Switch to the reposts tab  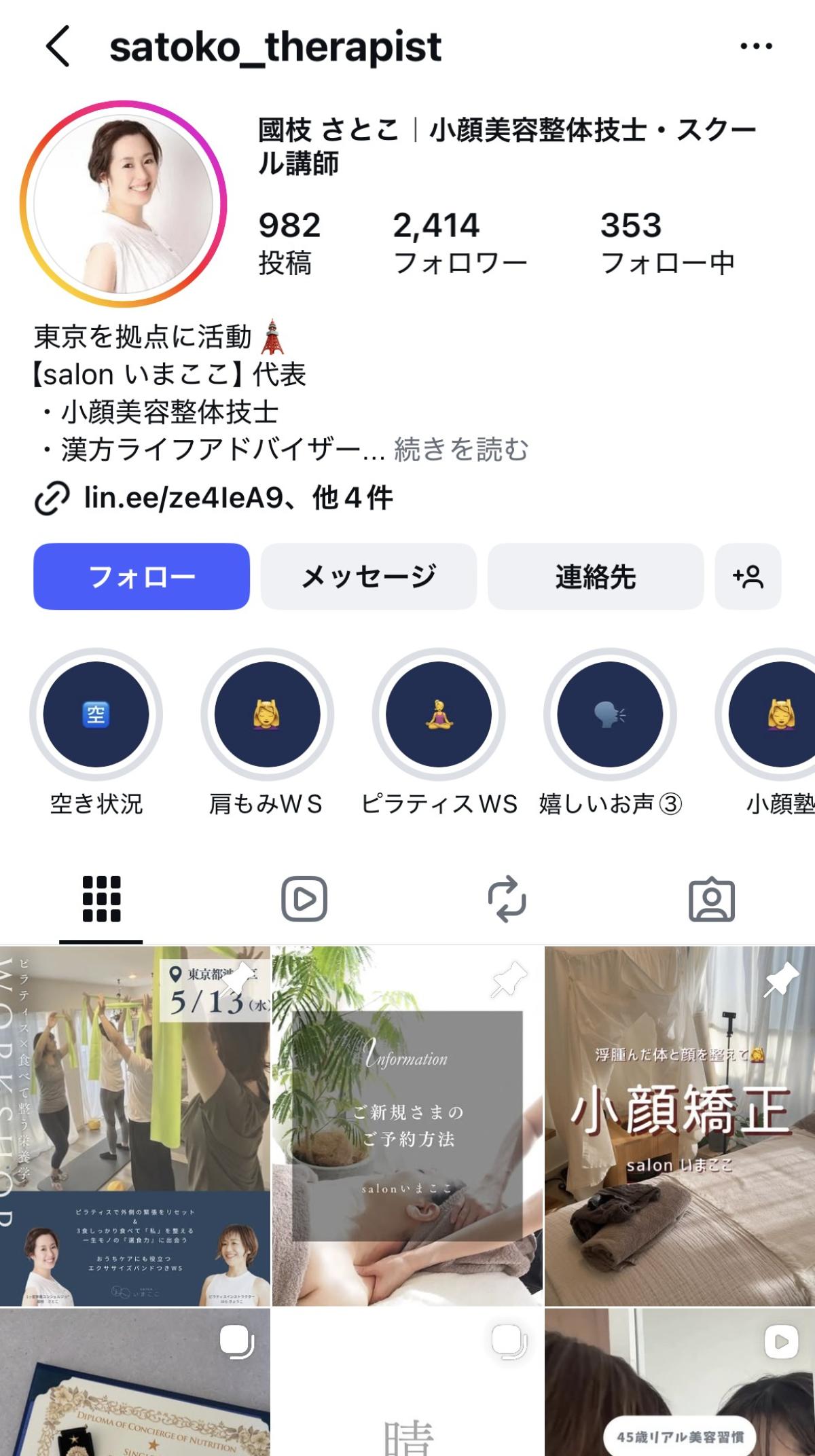(507, 899)
